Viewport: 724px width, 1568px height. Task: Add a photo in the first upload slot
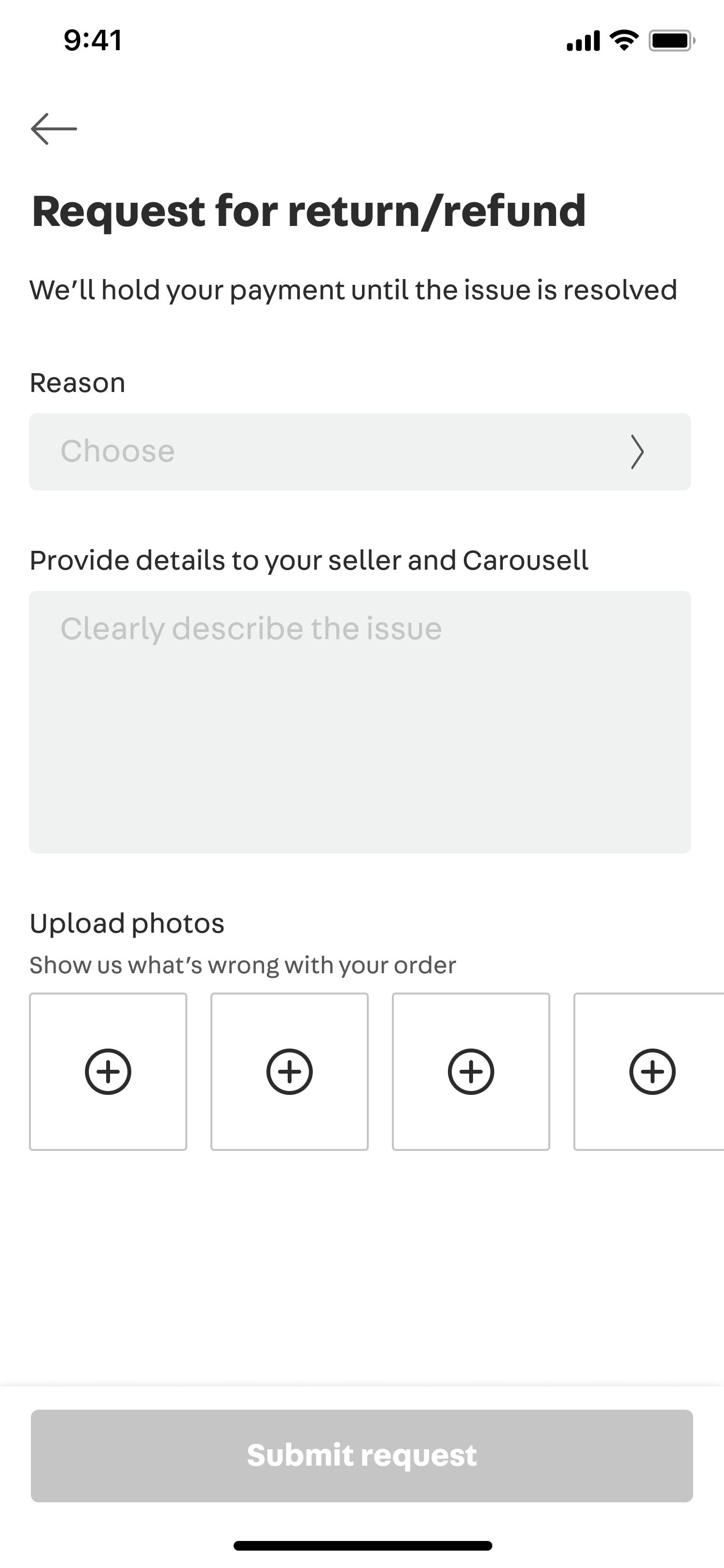(108, 1071)
